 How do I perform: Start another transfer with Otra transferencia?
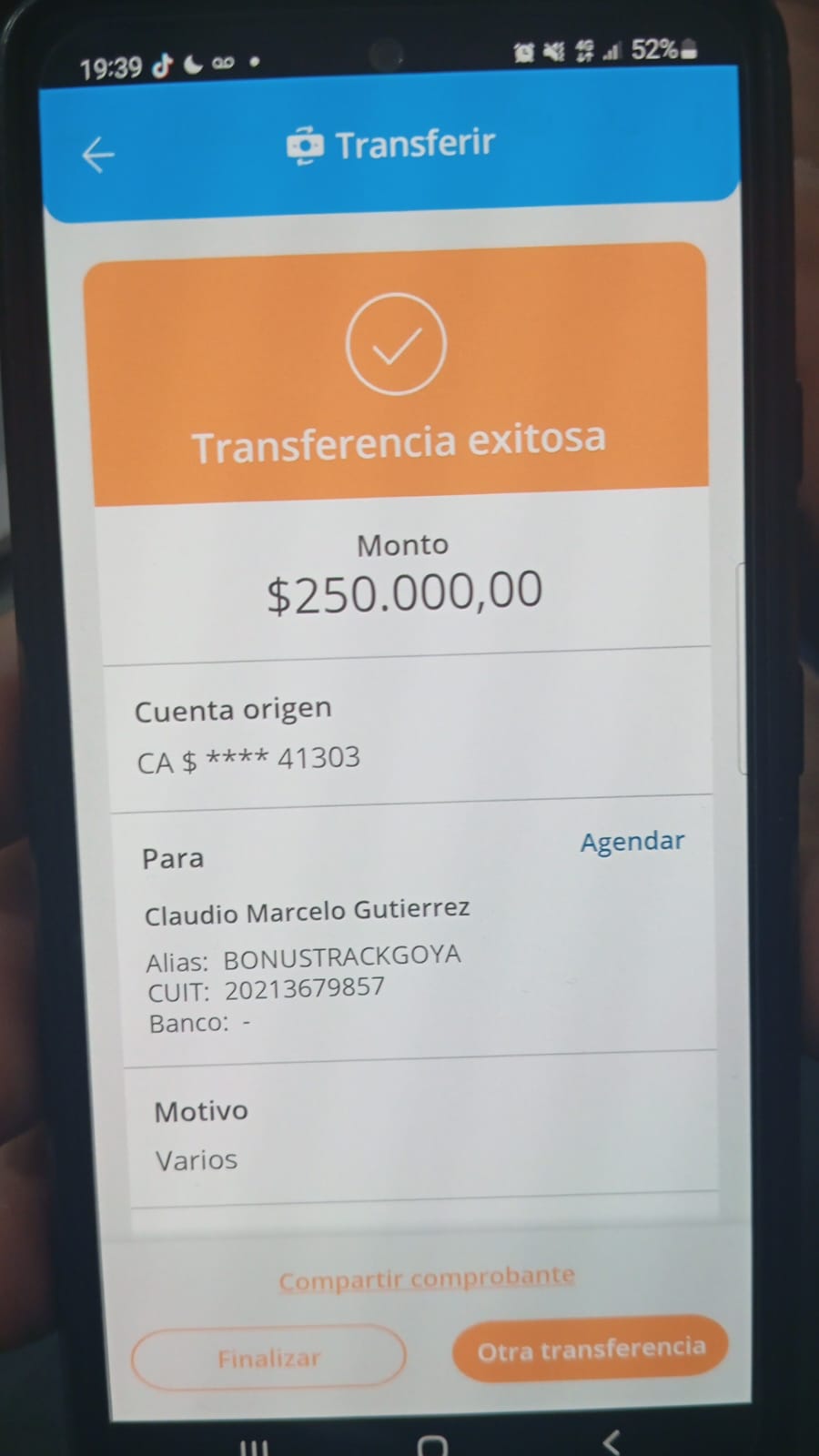[591, 1349]
